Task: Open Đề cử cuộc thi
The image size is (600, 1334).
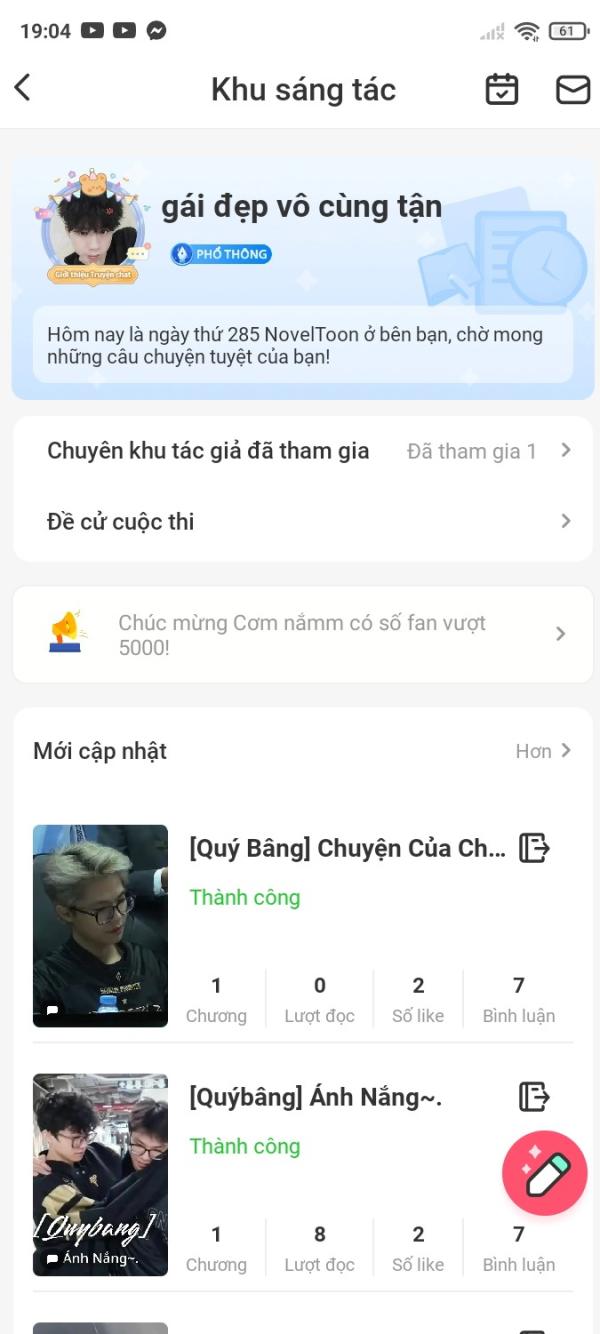Action: (300, 521)
